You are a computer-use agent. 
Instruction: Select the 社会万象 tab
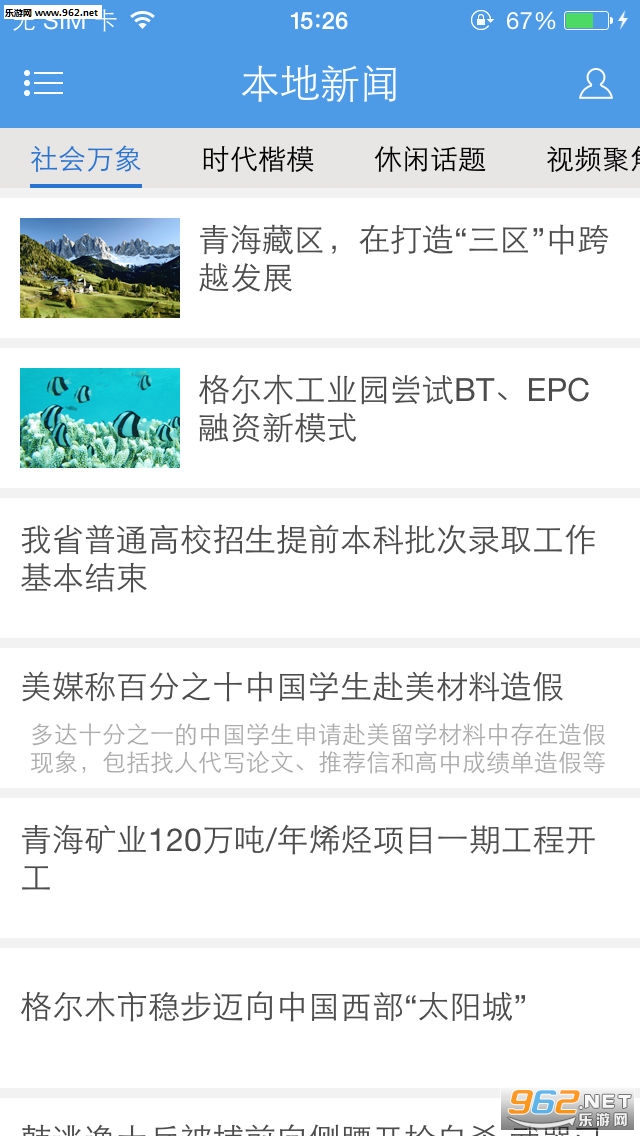tap(86, 159)
